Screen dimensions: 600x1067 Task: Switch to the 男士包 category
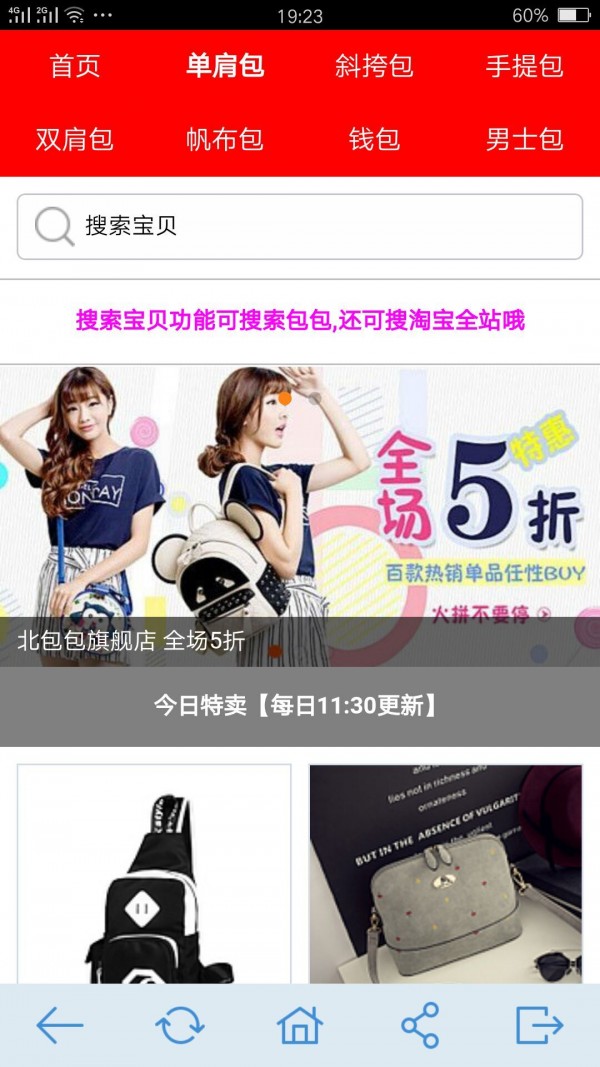click(524, 139)
